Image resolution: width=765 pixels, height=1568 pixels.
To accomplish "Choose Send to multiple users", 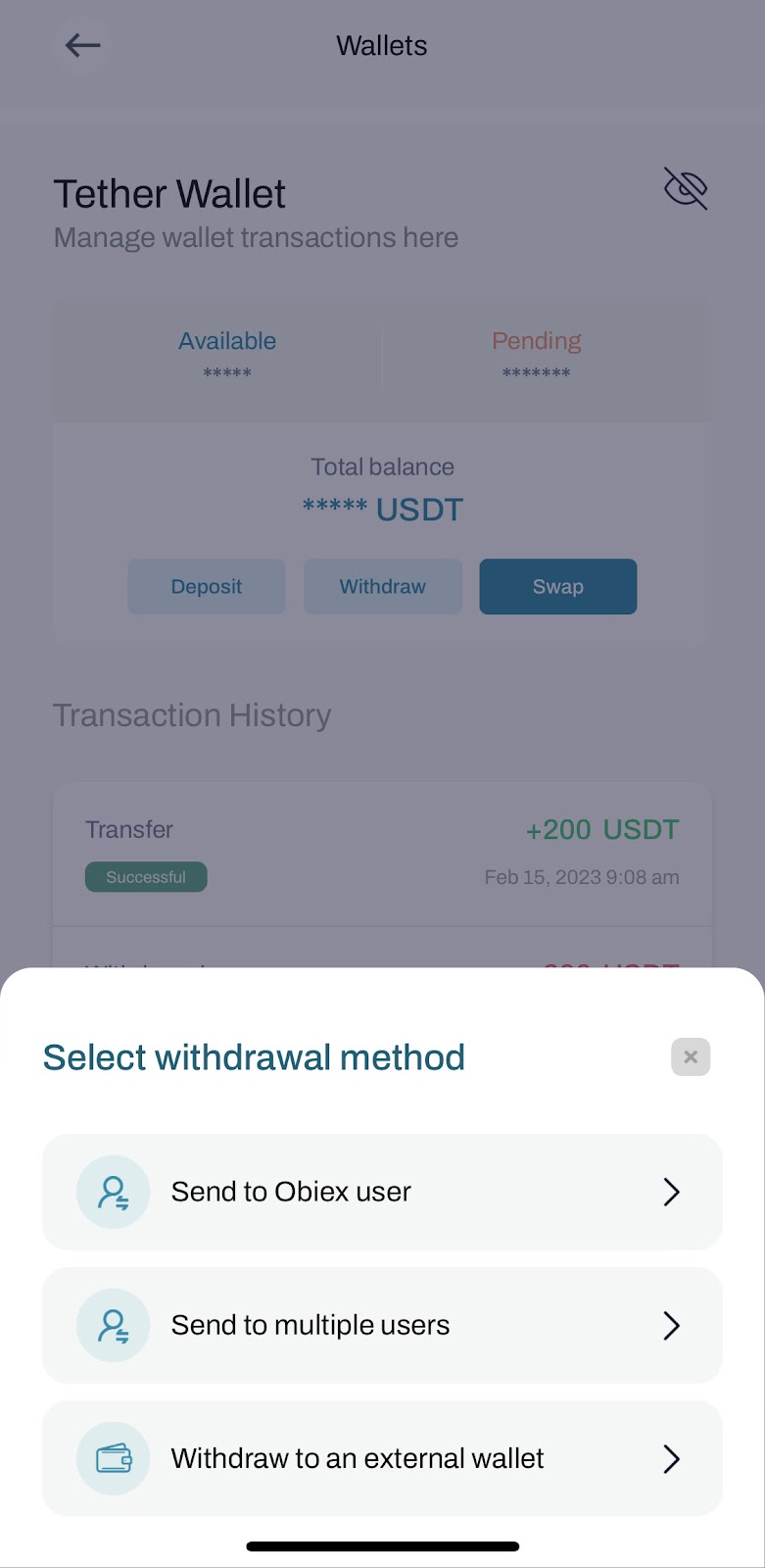I will point(382,1325).
